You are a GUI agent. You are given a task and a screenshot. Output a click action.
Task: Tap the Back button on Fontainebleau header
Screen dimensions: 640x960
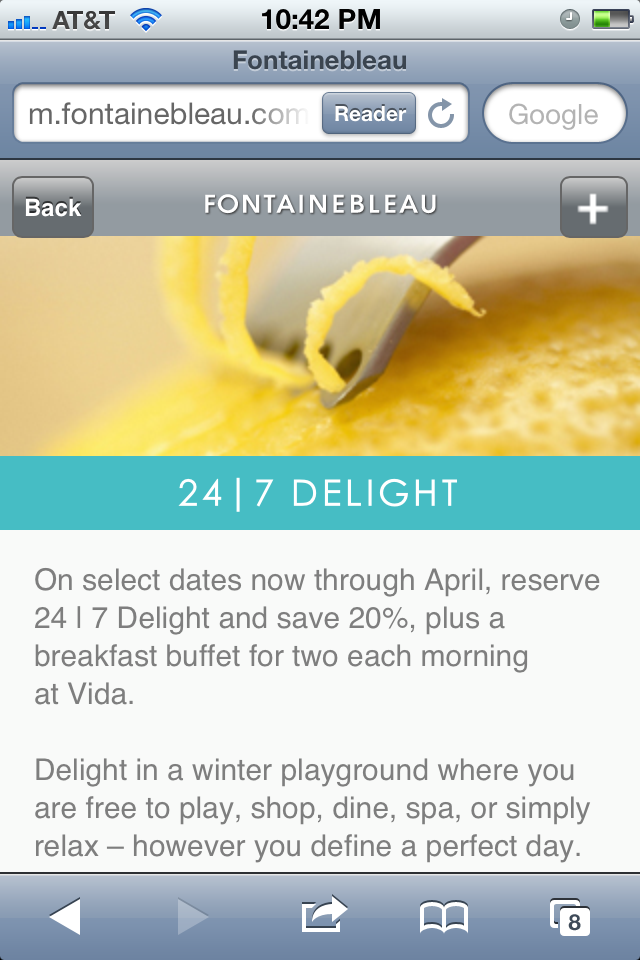tap(53, 207)
